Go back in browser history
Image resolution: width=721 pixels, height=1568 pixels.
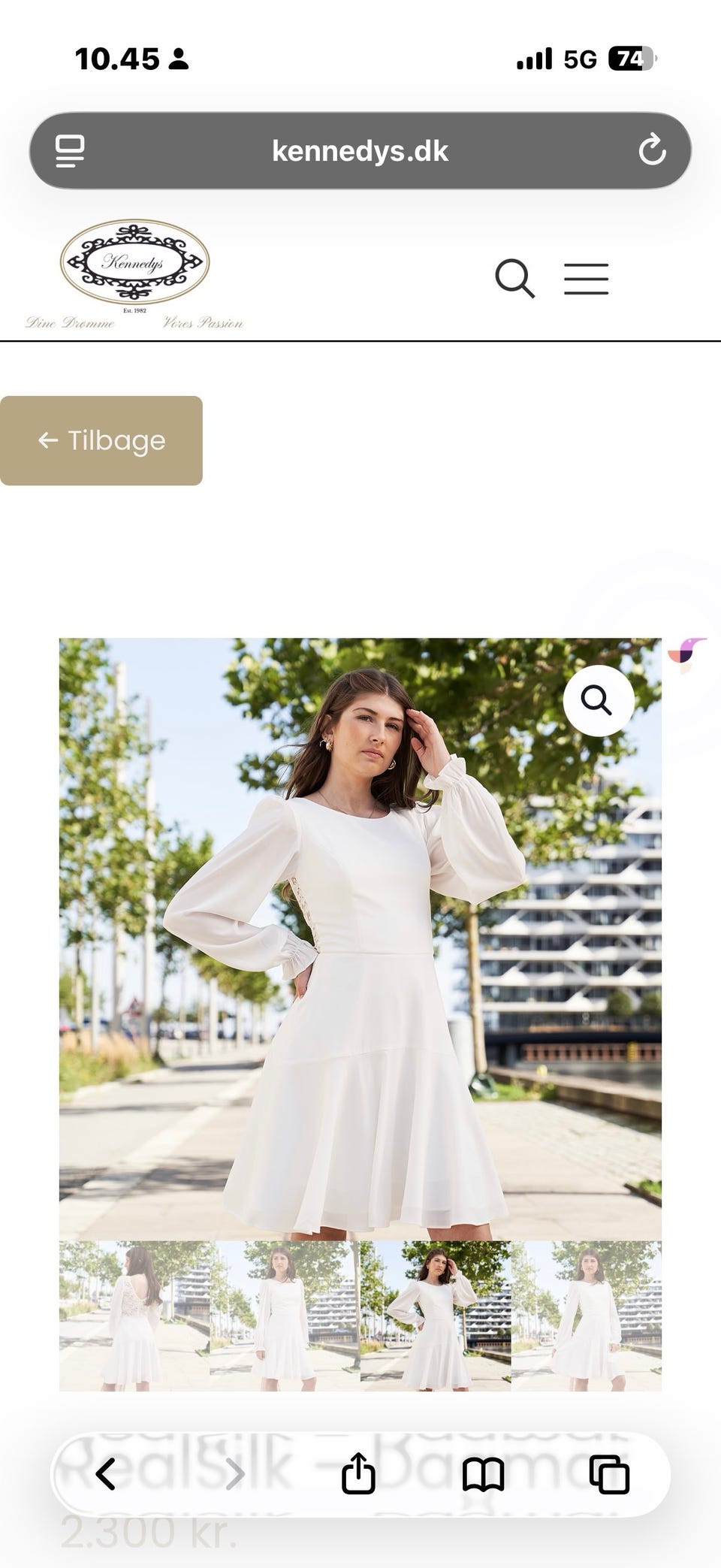click(x=106, y=1474)
